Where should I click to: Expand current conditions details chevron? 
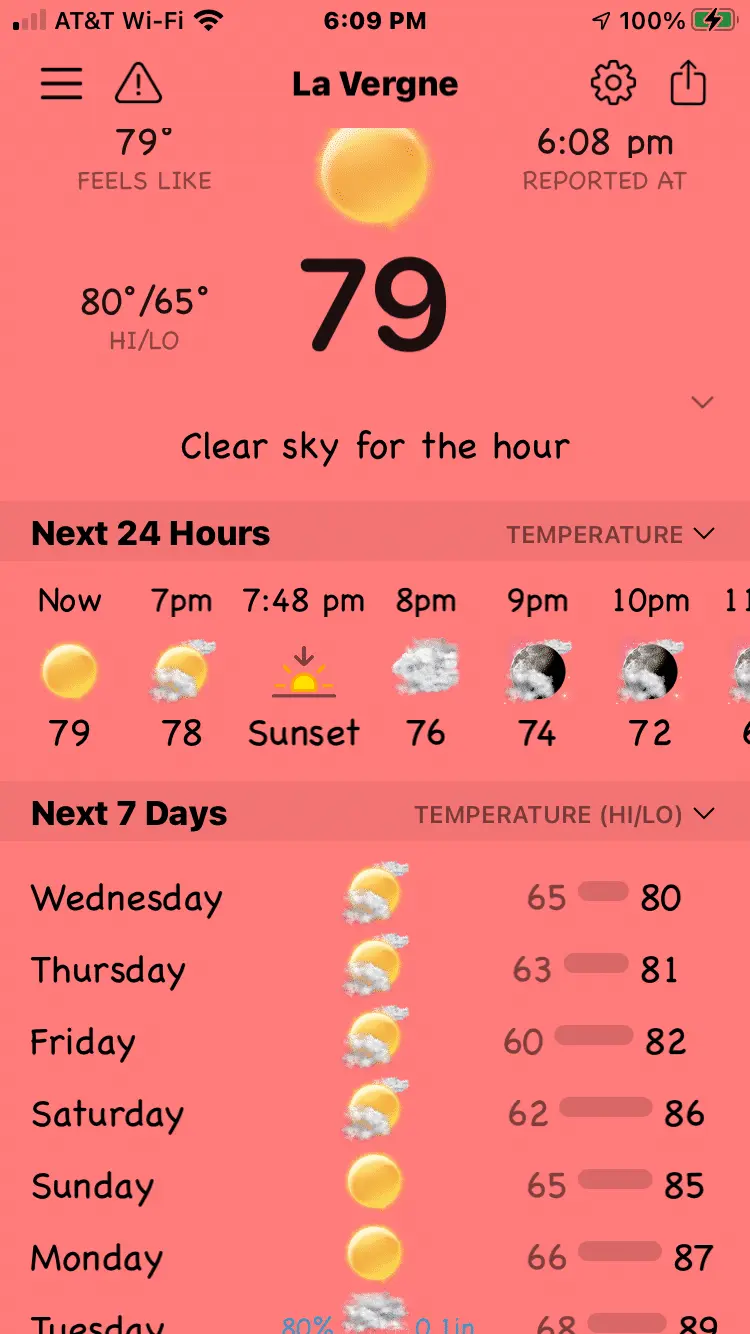(703, 402)
